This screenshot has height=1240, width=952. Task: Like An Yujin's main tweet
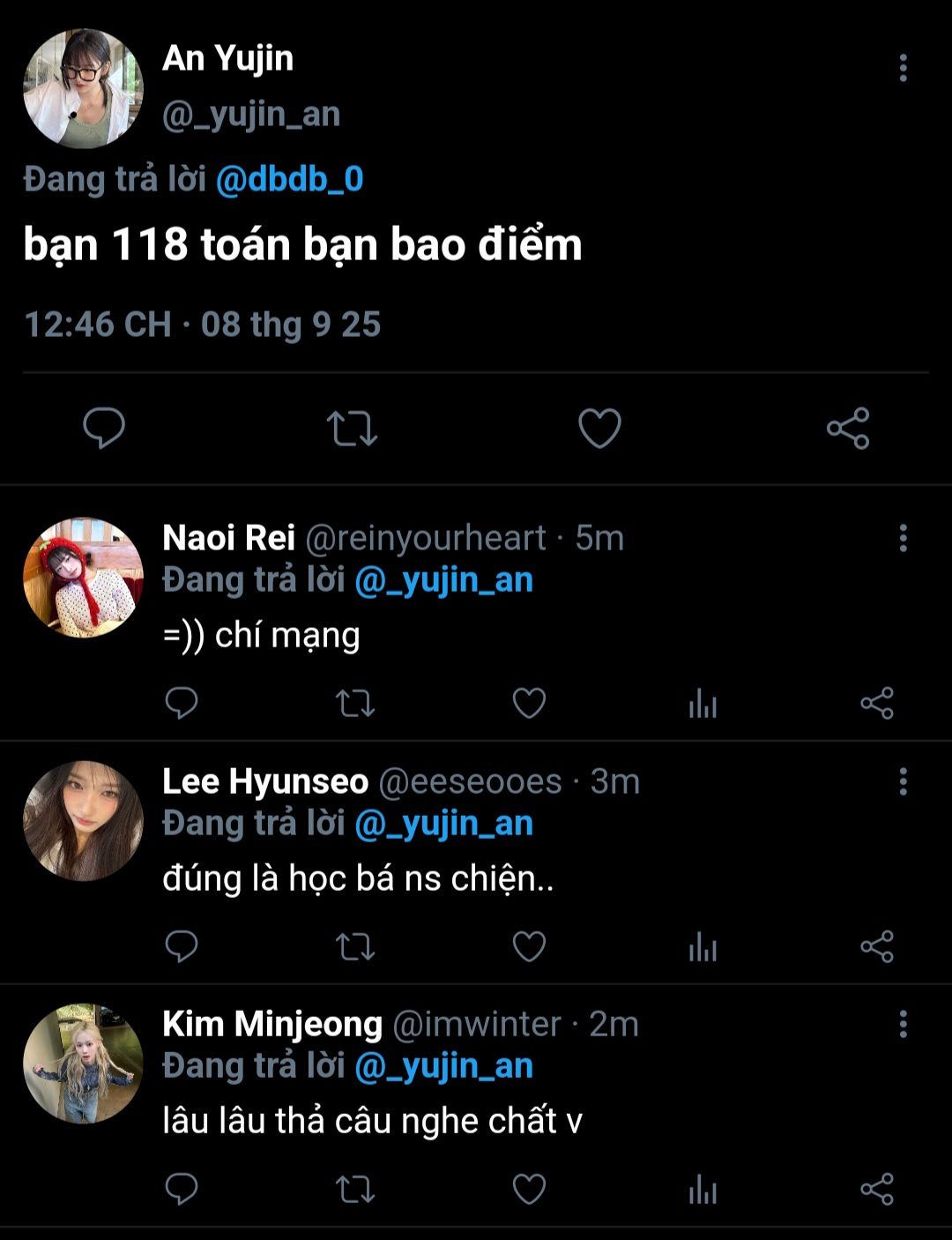tap(599, 429)
